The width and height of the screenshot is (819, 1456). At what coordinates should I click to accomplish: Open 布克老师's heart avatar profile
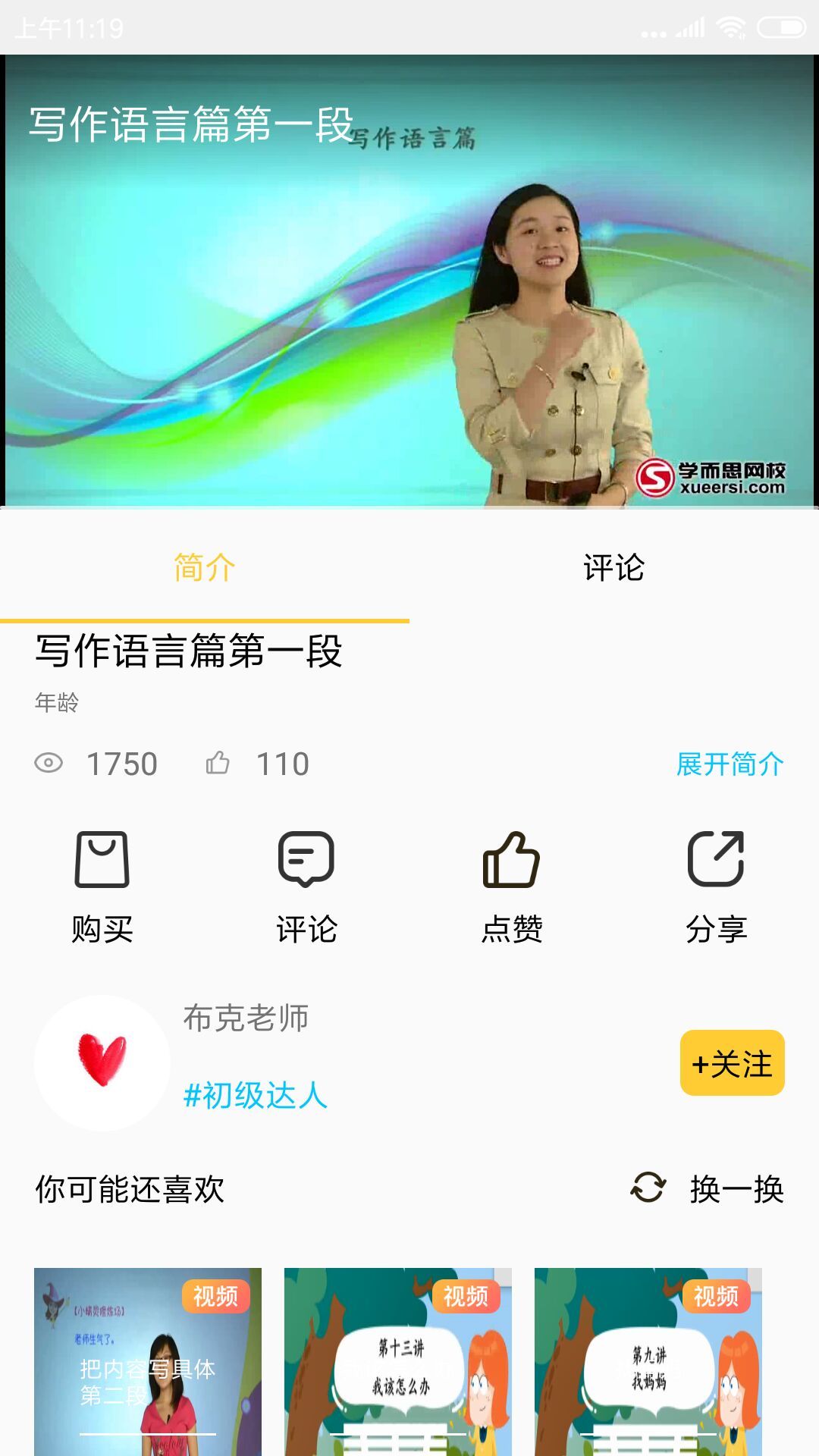[x=102, y=1062]
